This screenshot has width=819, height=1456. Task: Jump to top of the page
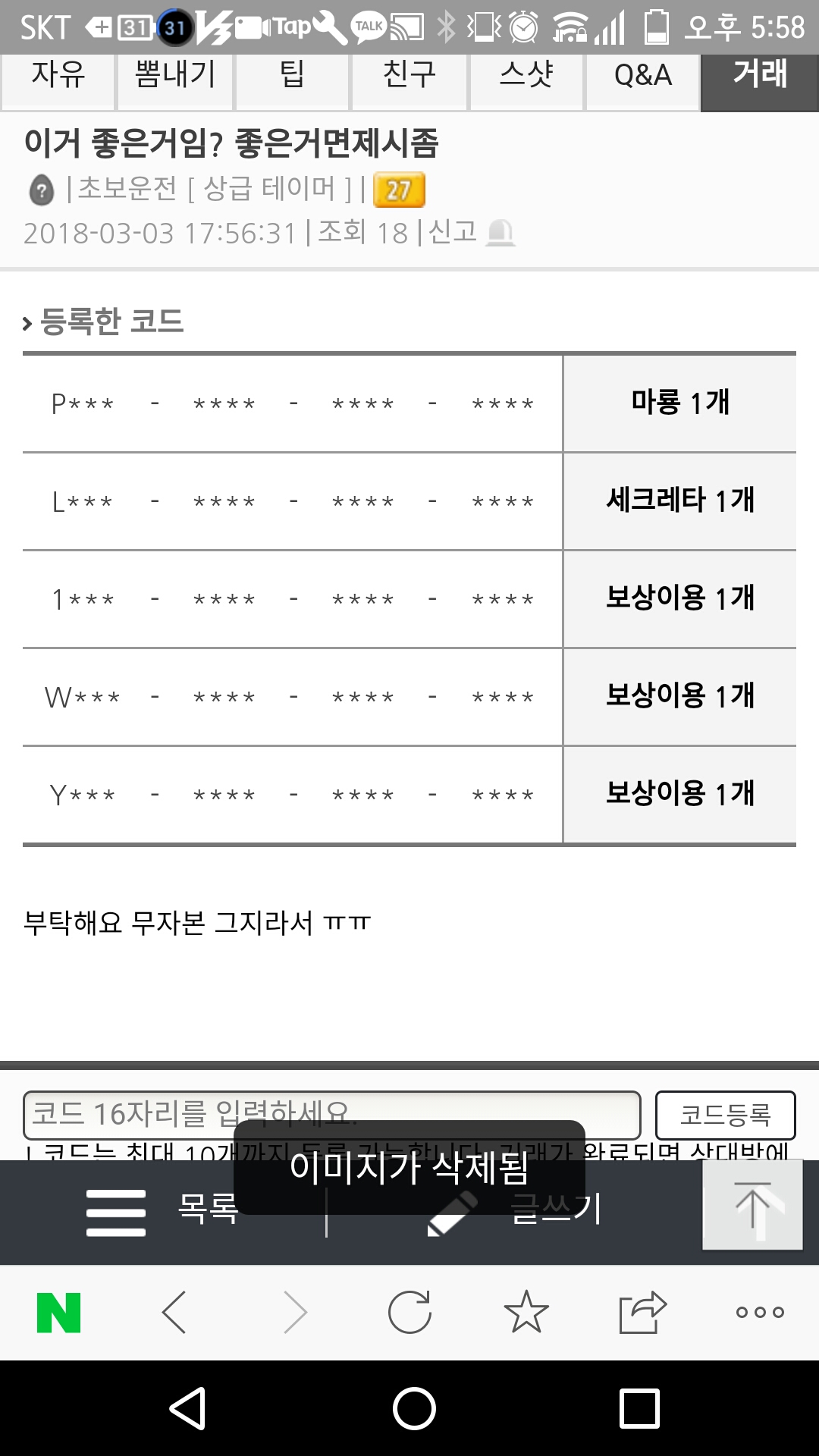(x=752, y=1205)
